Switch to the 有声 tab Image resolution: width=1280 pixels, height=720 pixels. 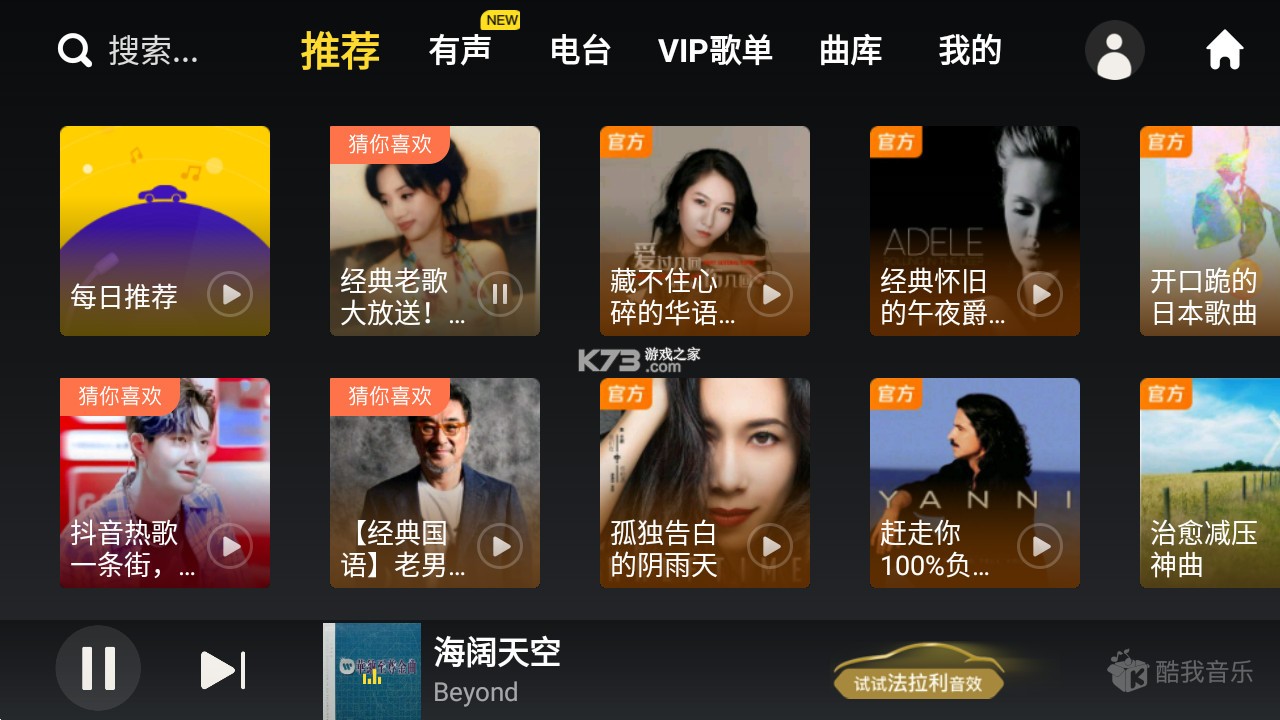point(460,50)
